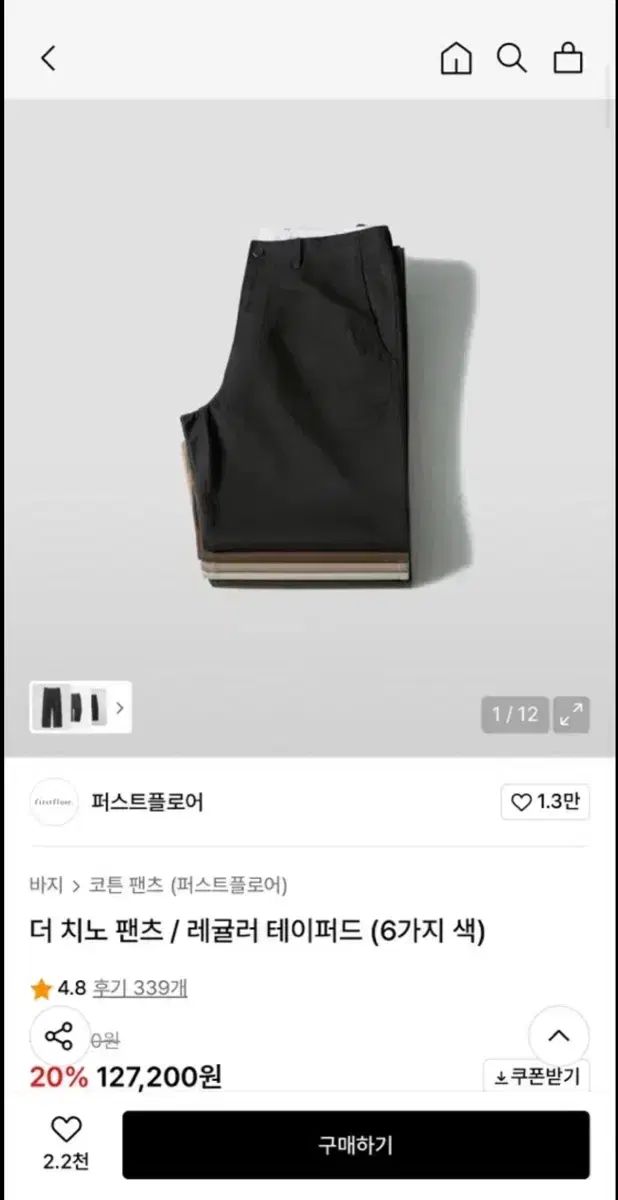
Task: Share this product
Action: point(60,1036)
